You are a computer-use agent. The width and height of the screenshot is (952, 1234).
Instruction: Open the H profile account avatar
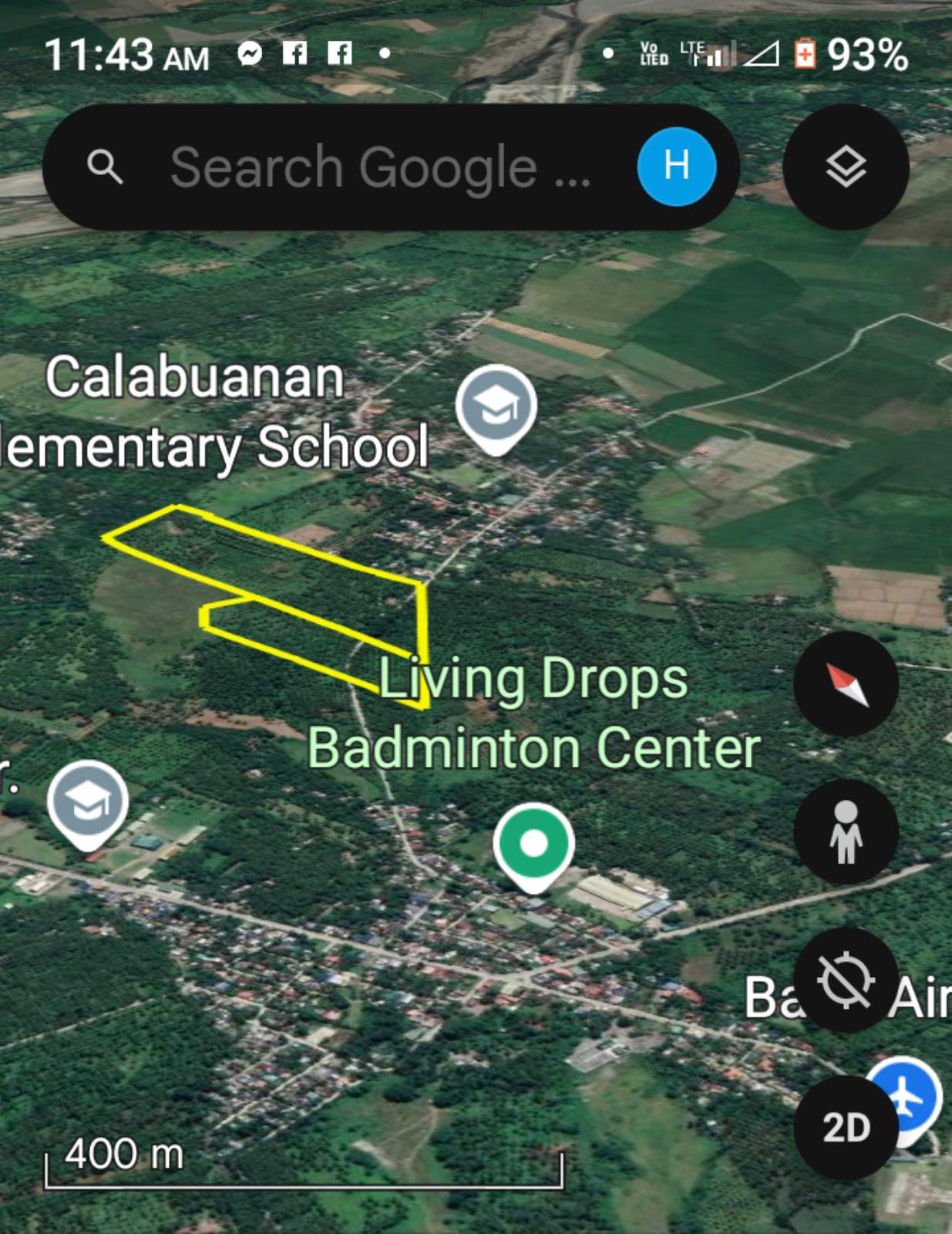pyautogui.click(x=676, y=167)
